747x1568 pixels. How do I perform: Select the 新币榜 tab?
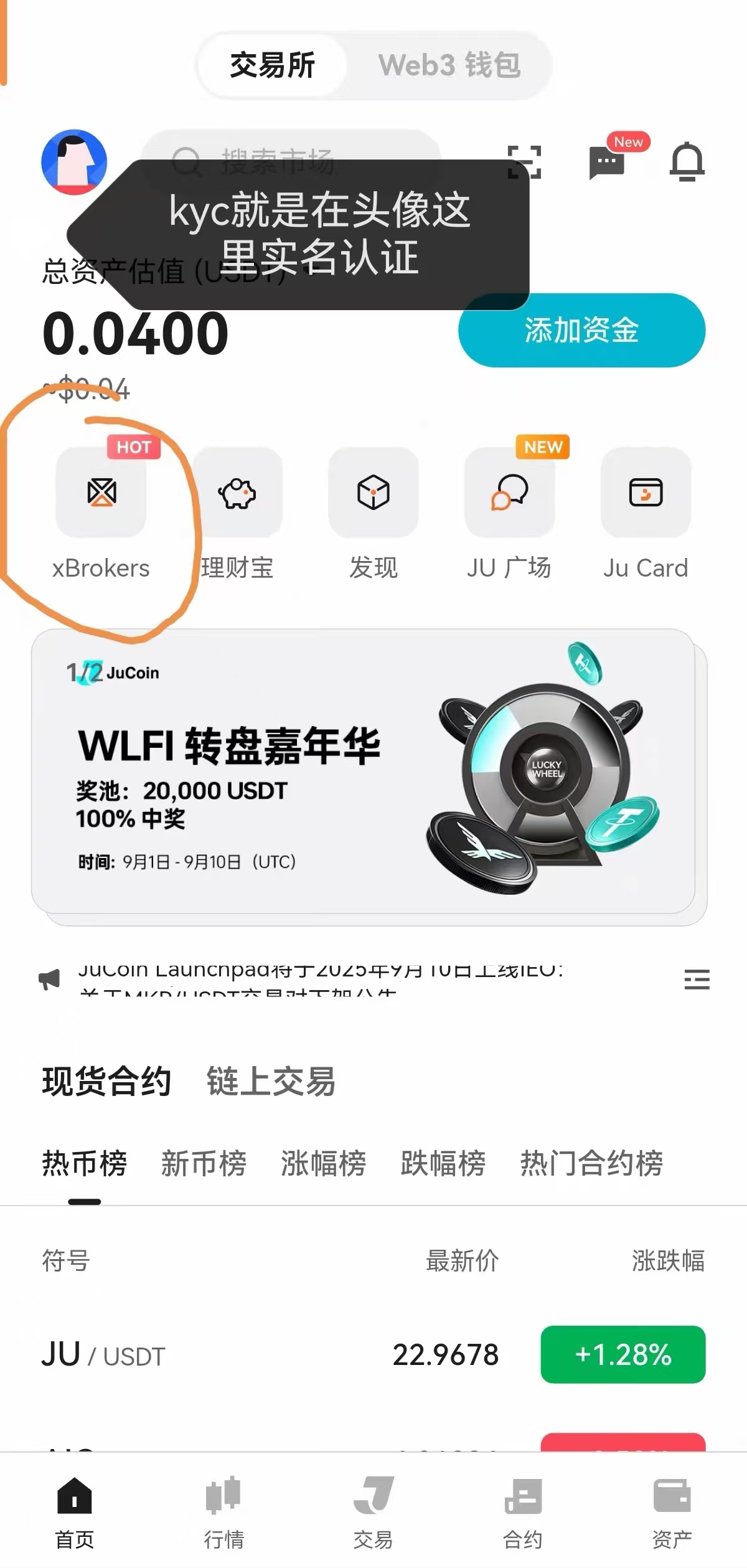click(204, 1163)
